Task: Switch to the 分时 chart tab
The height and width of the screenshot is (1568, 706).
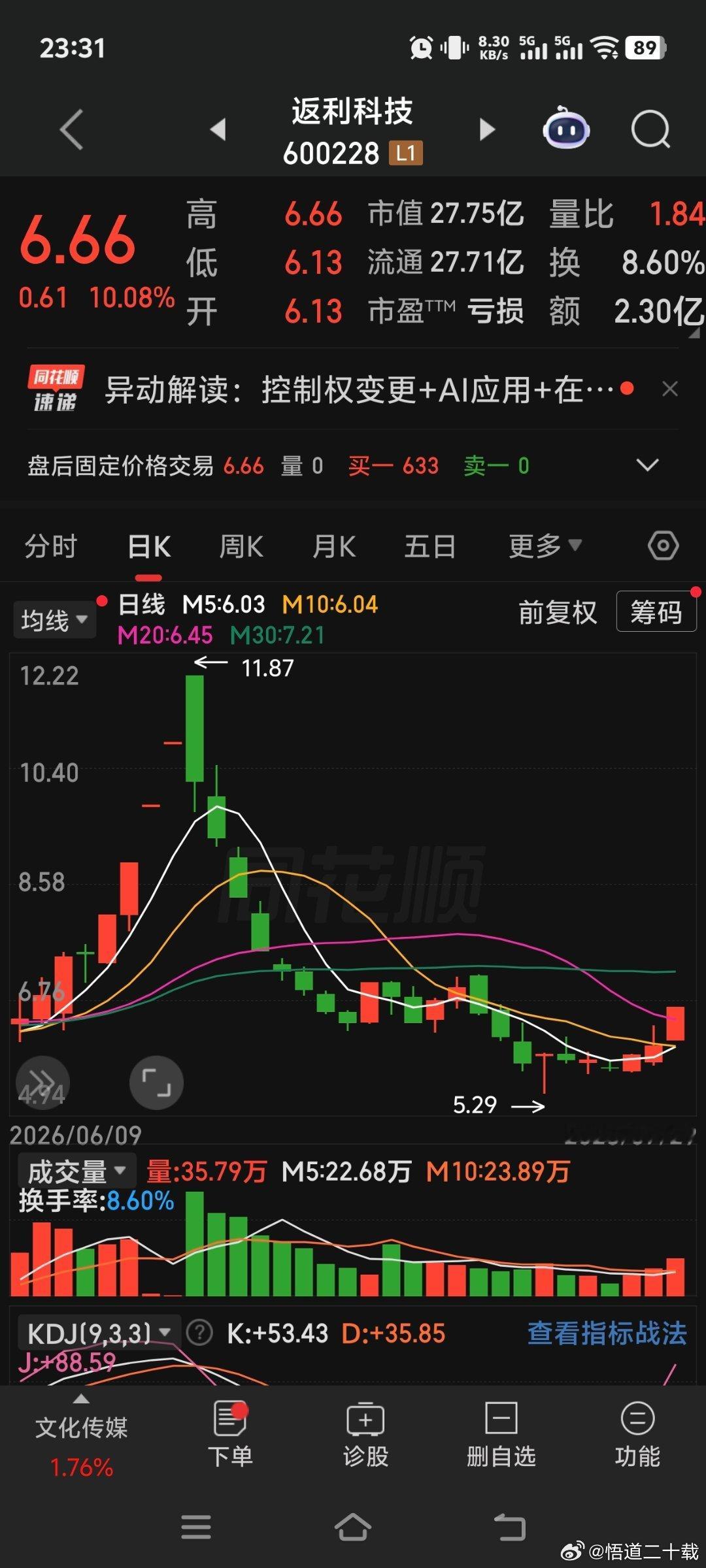Action: pos(51,546)
